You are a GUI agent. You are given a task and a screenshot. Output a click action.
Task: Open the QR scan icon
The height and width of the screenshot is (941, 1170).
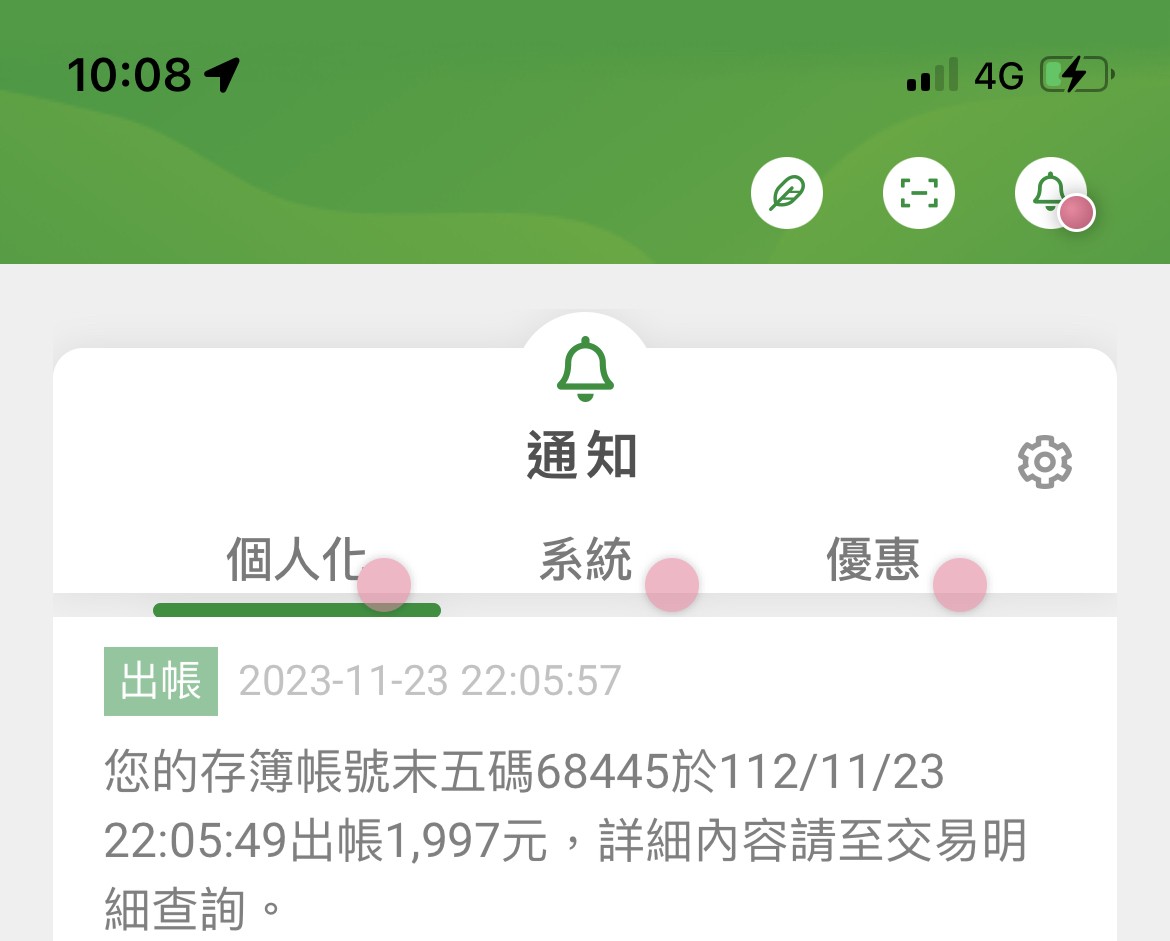(919, 193)
